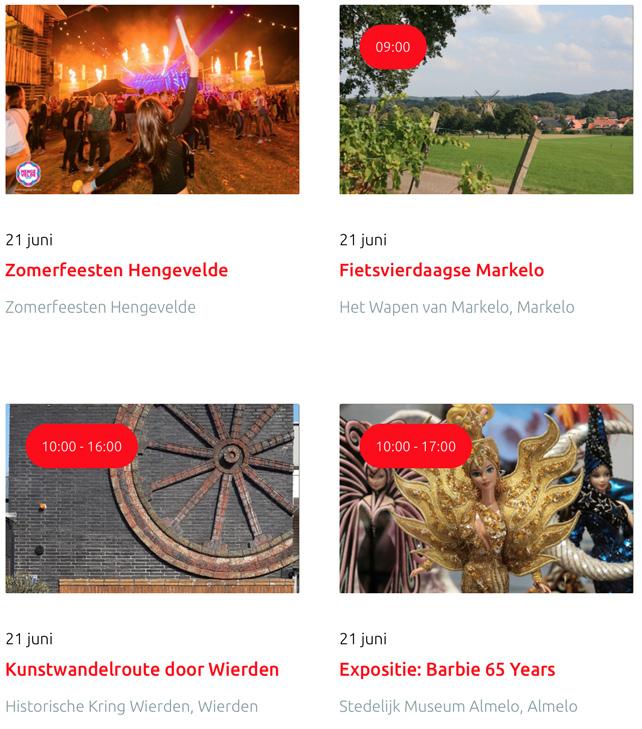This screenshot has width=642, height=729.
Task: Tap the Kunstwandelroute door Wierden title
Action: [142, 669]
